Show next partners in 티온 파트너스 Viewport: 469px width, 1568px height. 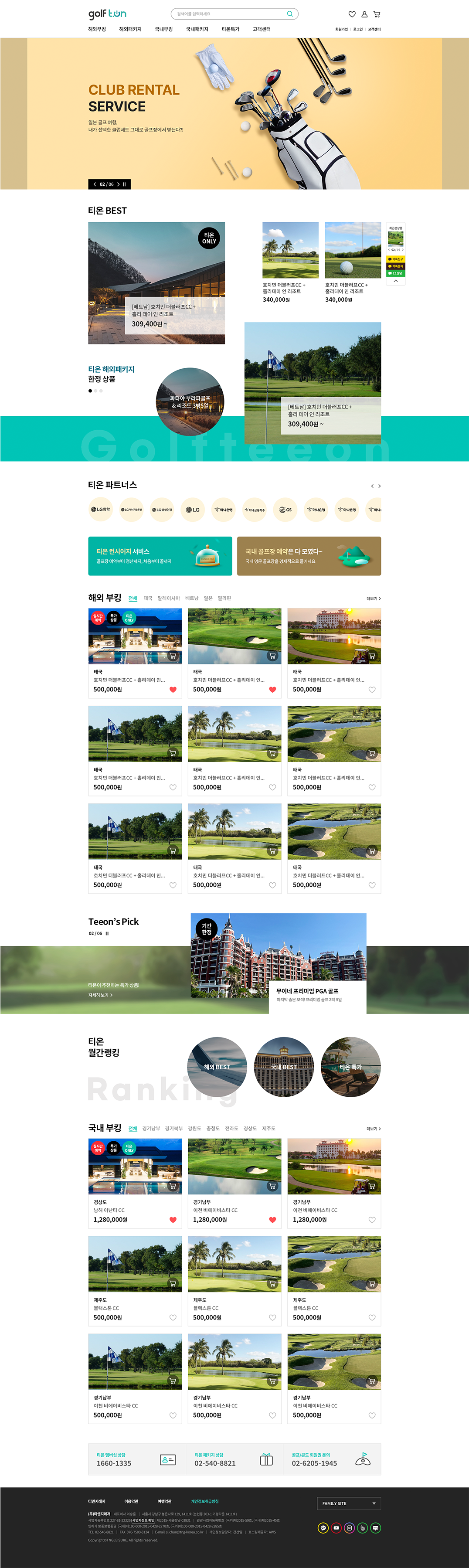(380, 486)
